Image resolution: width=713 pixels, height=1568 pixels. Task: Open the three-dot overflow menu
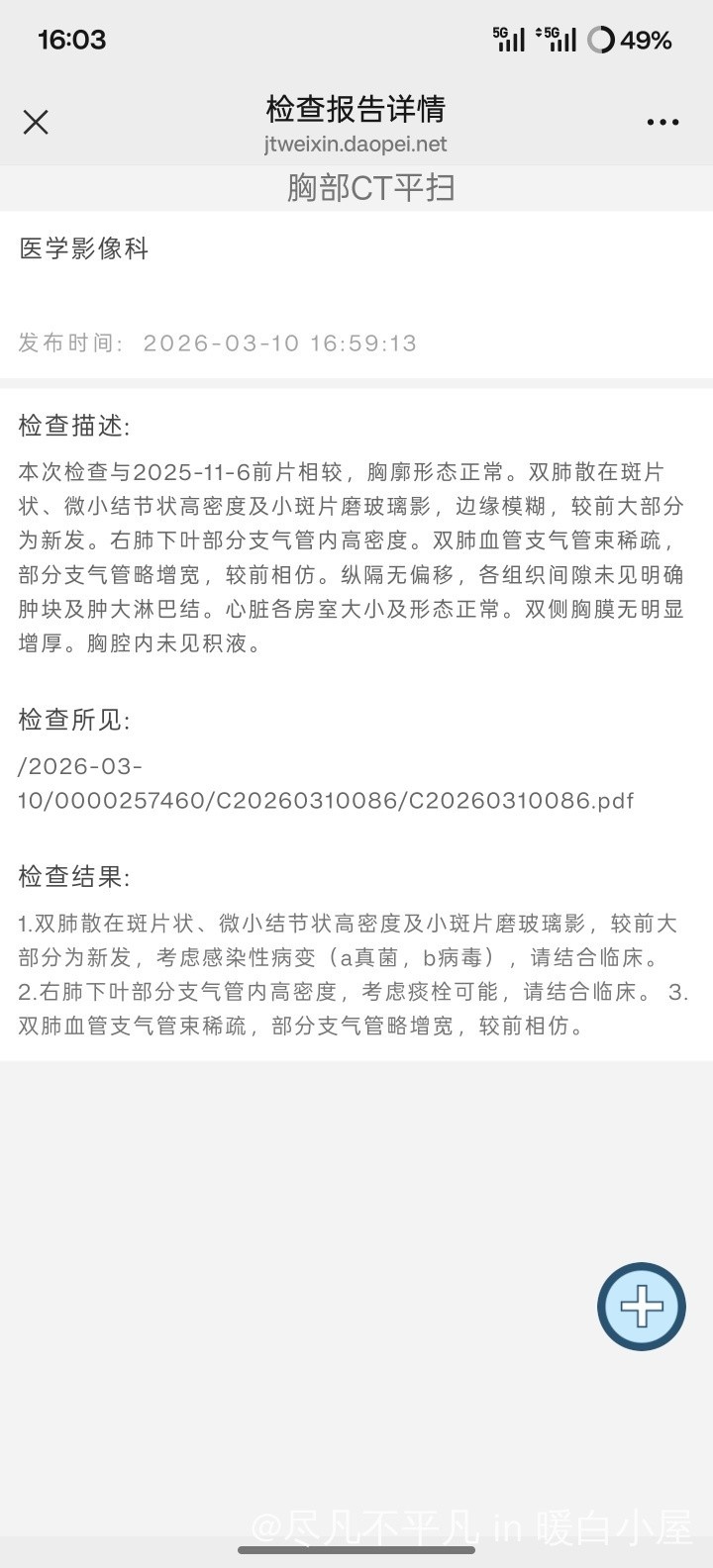pyautogui.click(x=662, y=122)
